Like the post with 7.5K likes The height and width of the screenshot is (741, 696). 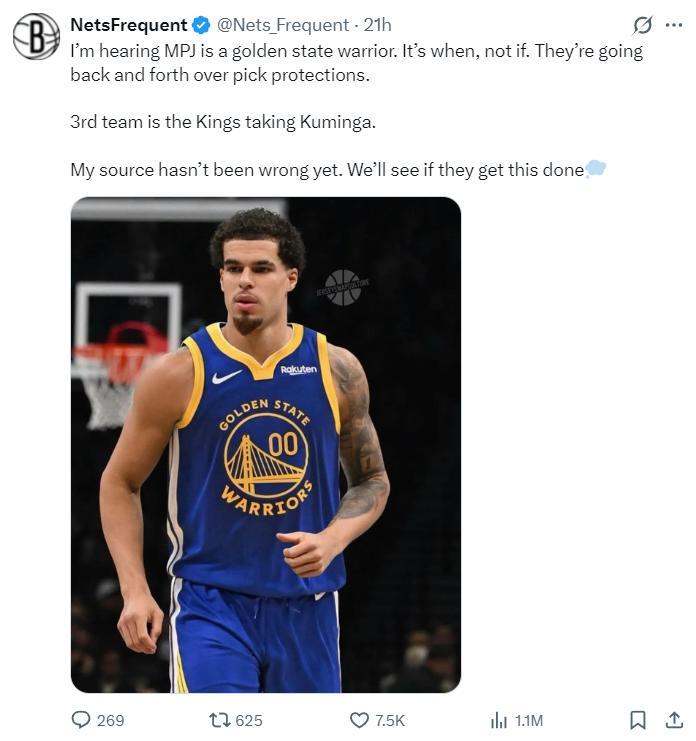(x=360, y=720)
